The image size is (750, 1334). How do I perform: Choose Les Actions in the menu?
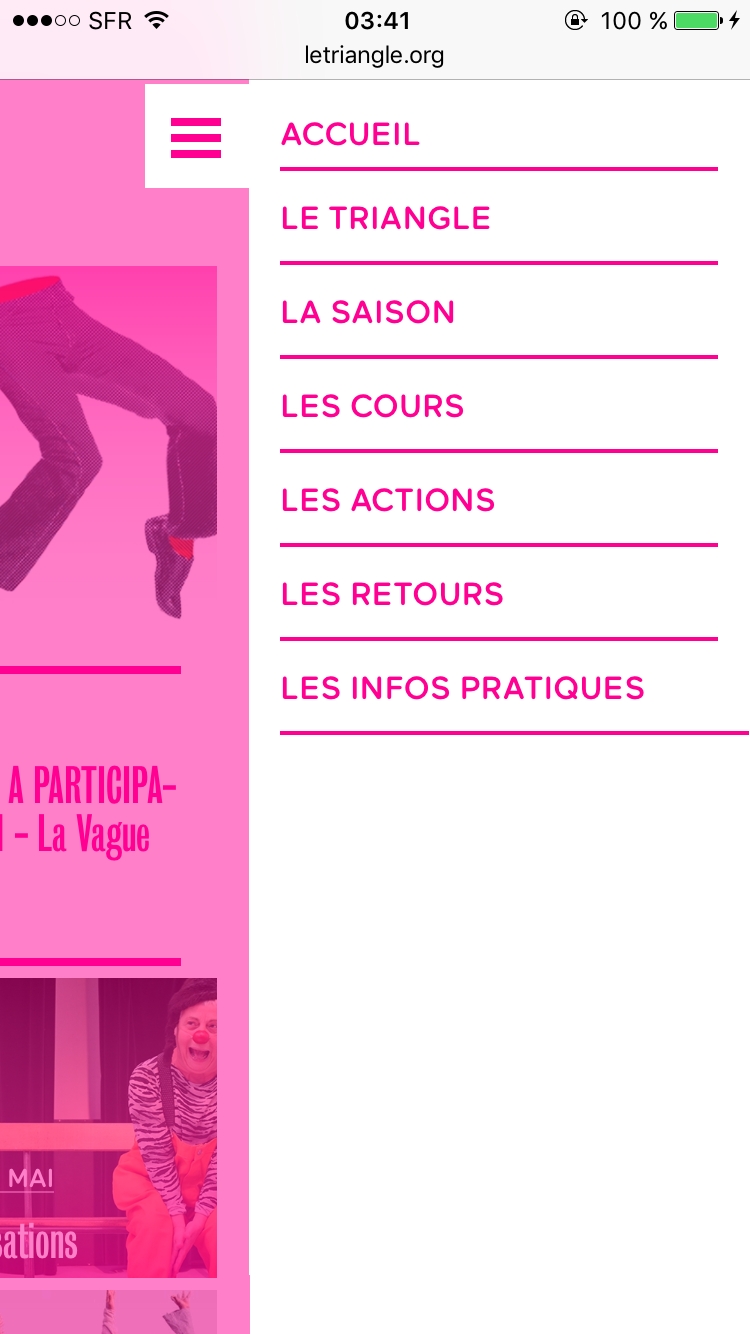tap(387, 500)
